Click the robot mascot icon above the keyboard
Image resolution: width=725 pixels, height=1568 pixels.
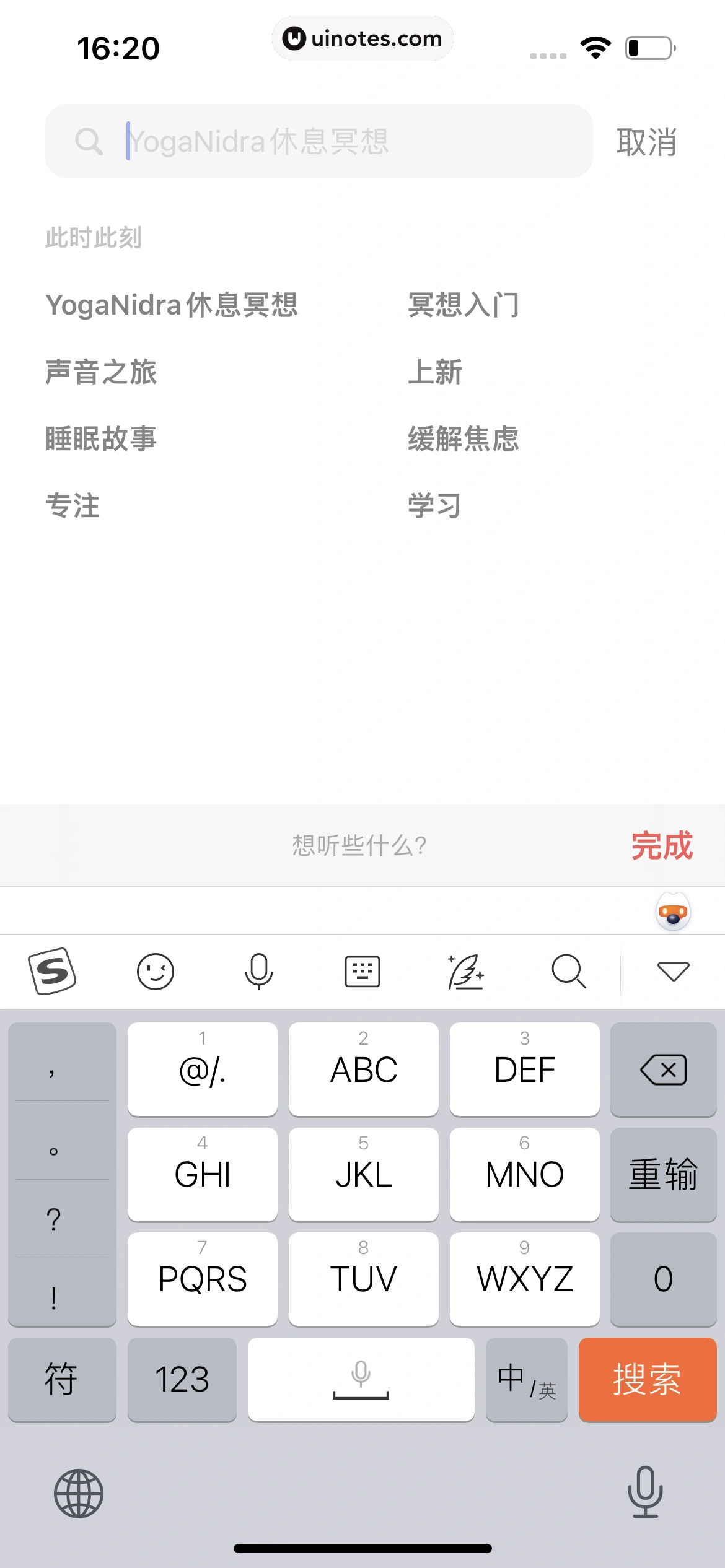click(673, 910)
